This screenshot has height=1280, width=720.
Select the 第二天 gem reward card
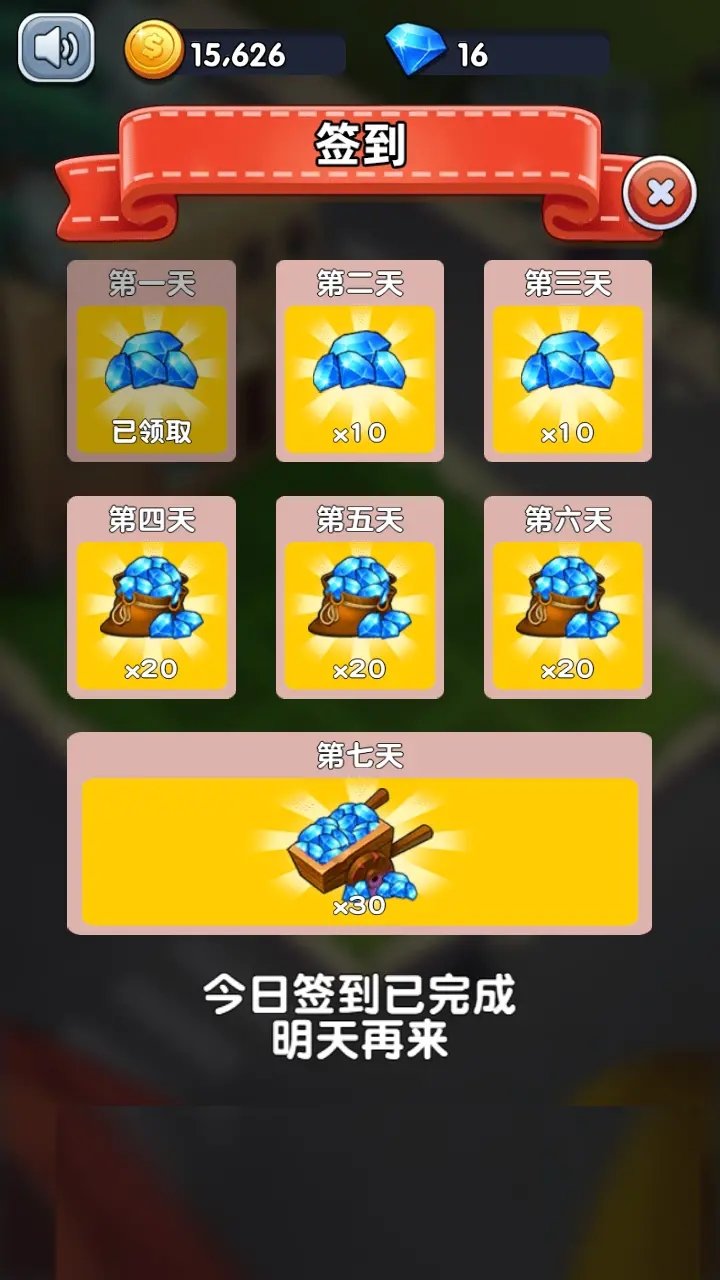[360, 361]
